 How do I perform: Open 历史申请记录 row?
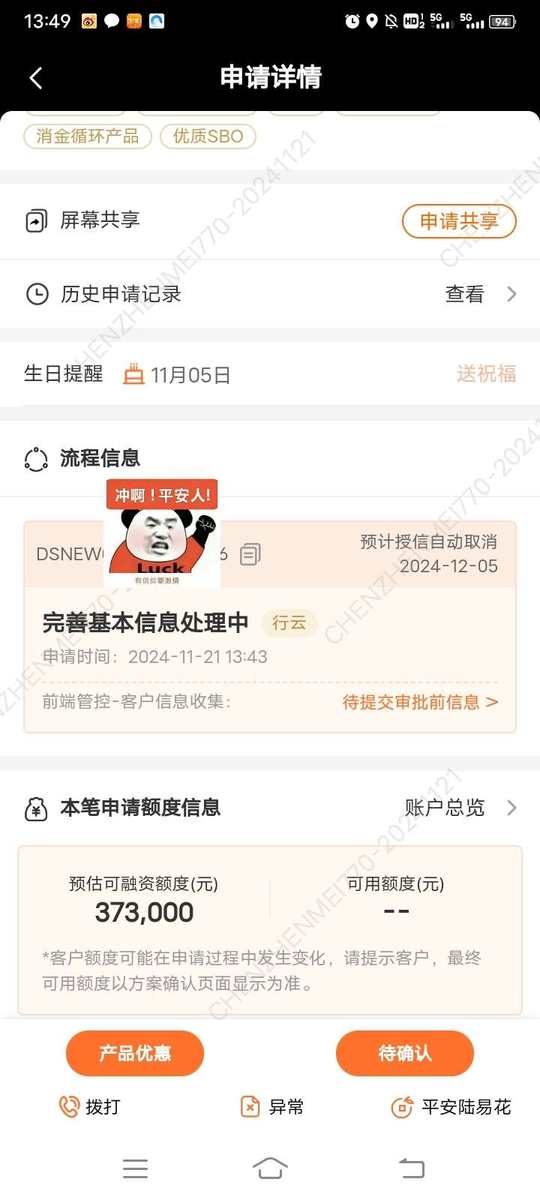pyautogui.click(x=270, y=294)
